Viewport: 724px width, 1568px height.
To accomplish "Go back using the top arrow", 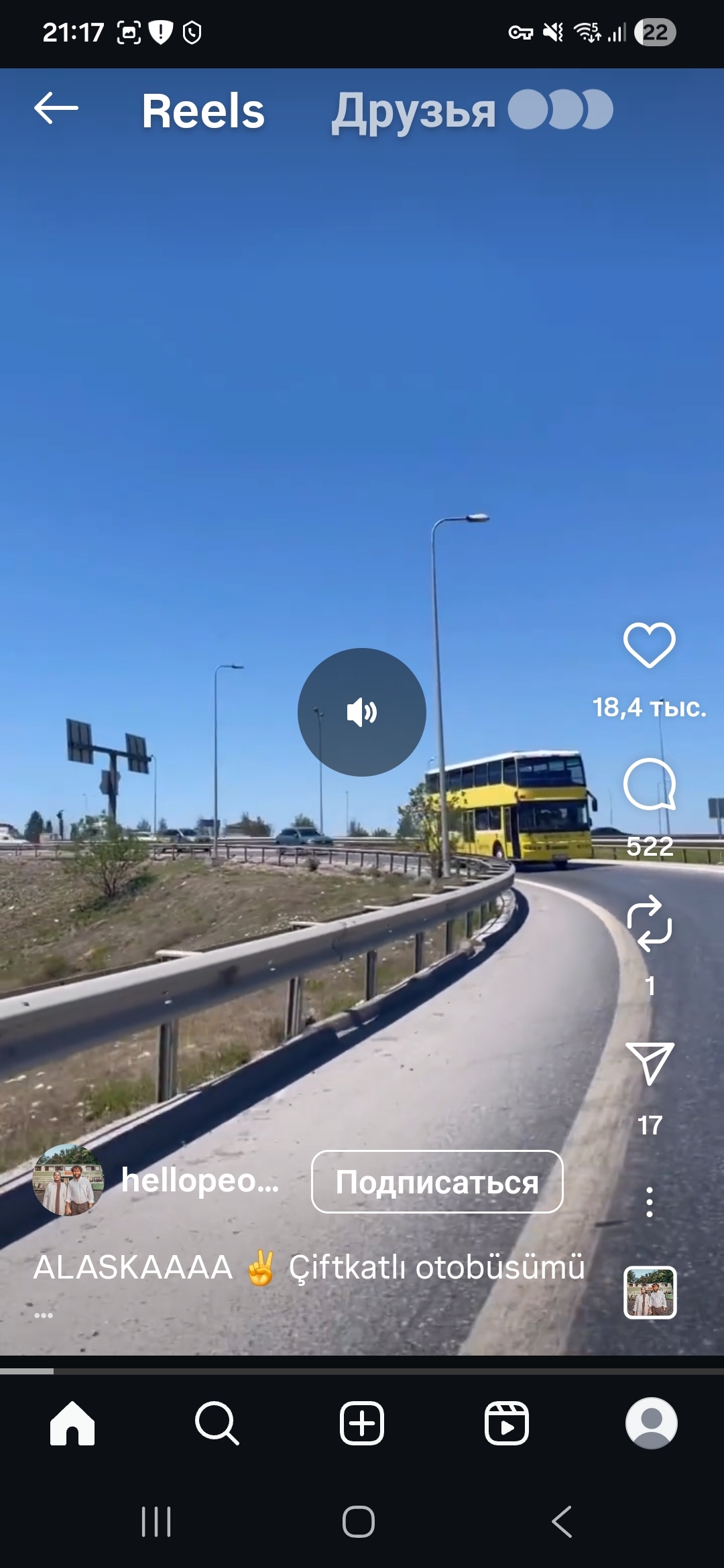I will (56, 109).
